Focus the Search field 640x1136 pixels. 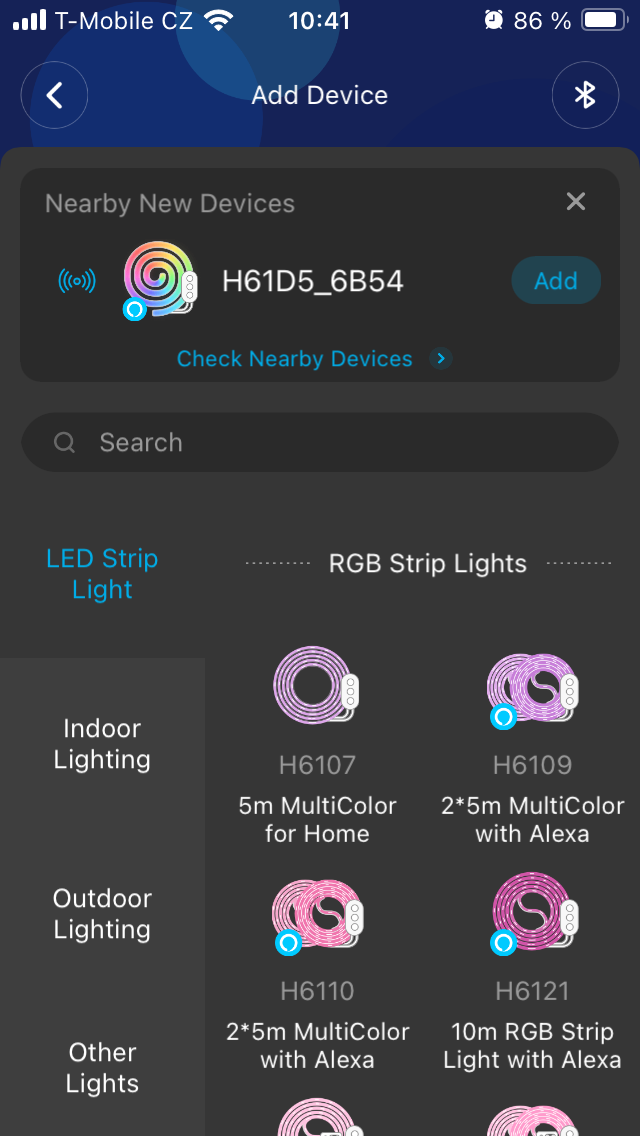click(320, 443)
